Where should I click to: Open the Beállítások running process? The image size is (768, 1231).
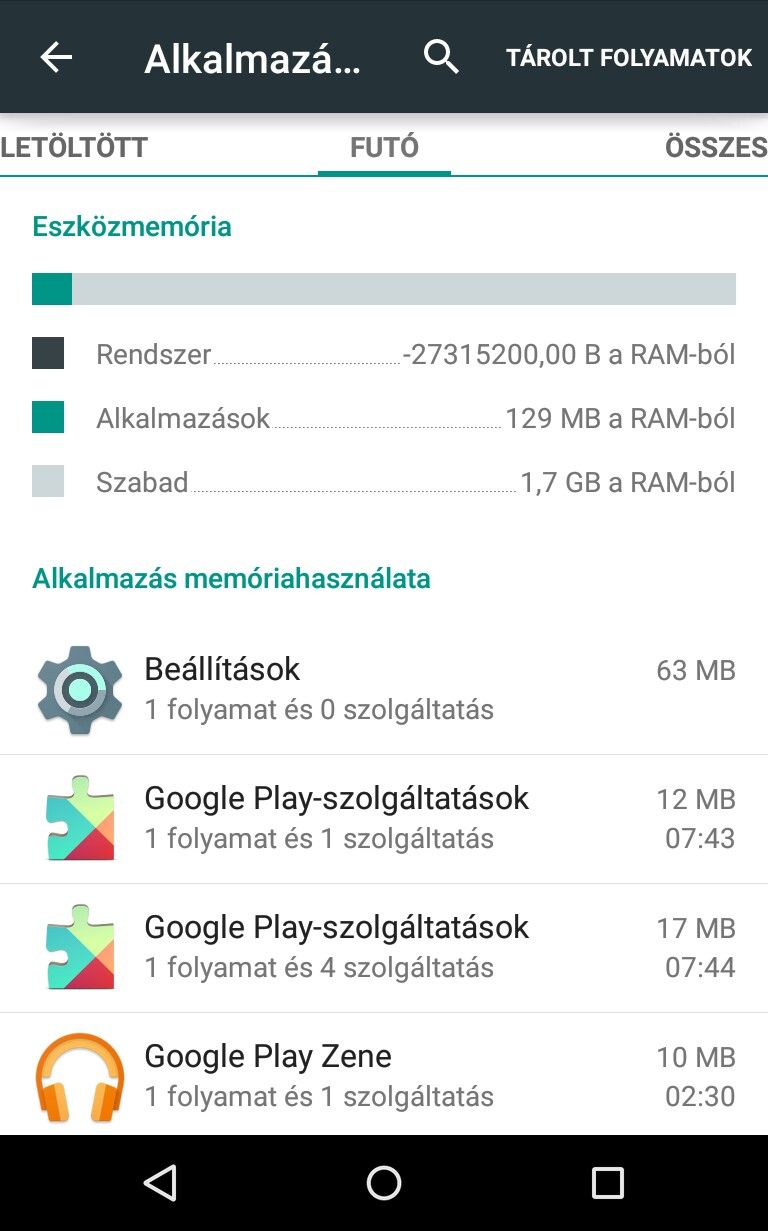coord(384,690)
